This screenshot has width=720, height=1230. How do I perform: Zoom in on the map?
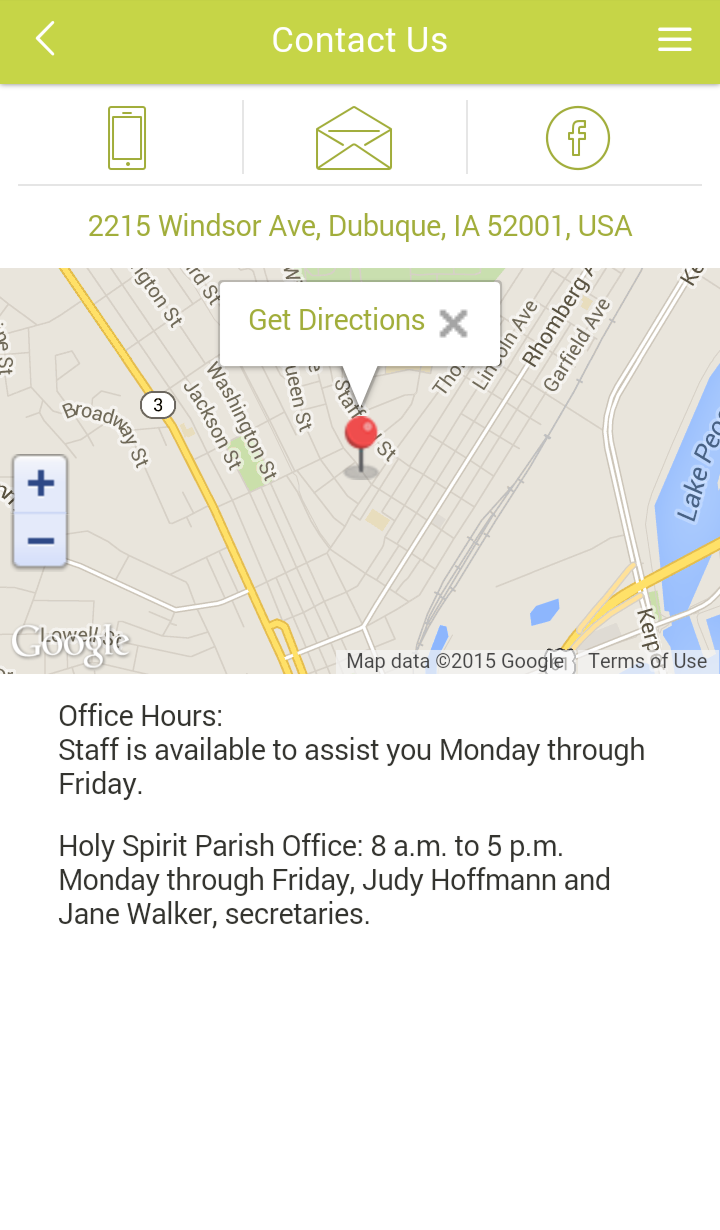click(40, 485)
